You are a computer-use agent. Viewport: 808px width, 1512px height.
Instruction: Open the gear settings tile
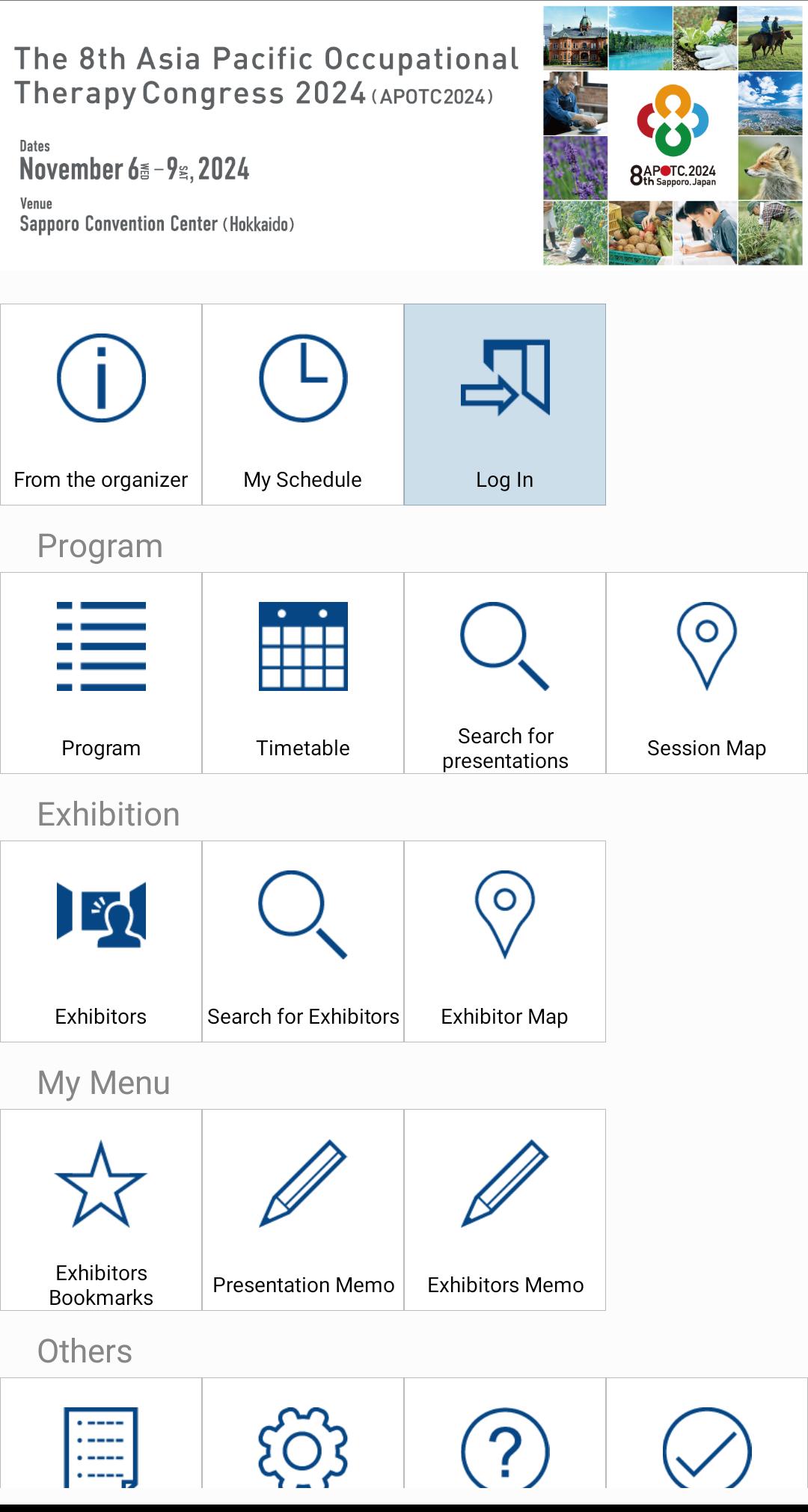[x=303, y=1443]
